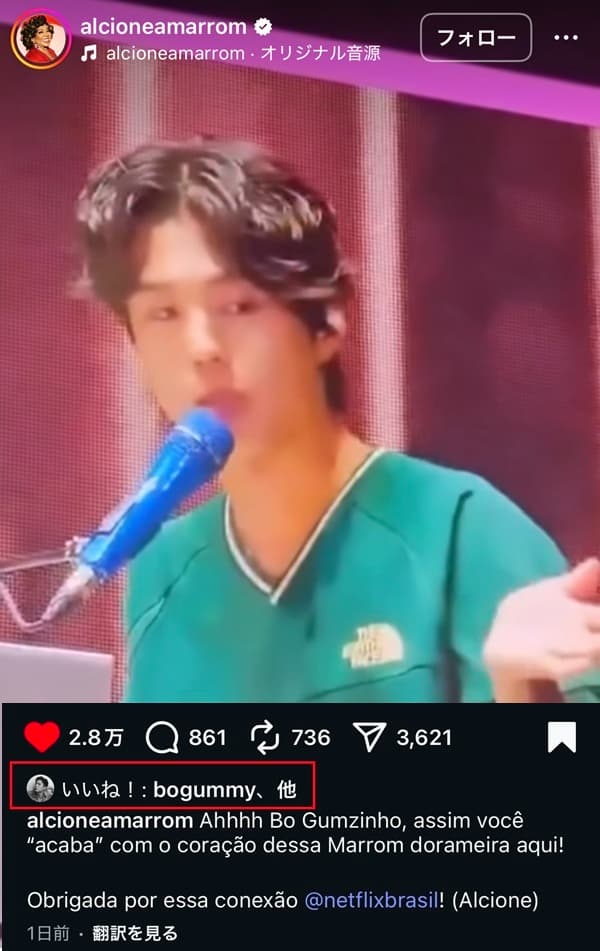Tap the フォロー follow button
Image resolution: width=600 pixels, height=951 pixels.
476,38
